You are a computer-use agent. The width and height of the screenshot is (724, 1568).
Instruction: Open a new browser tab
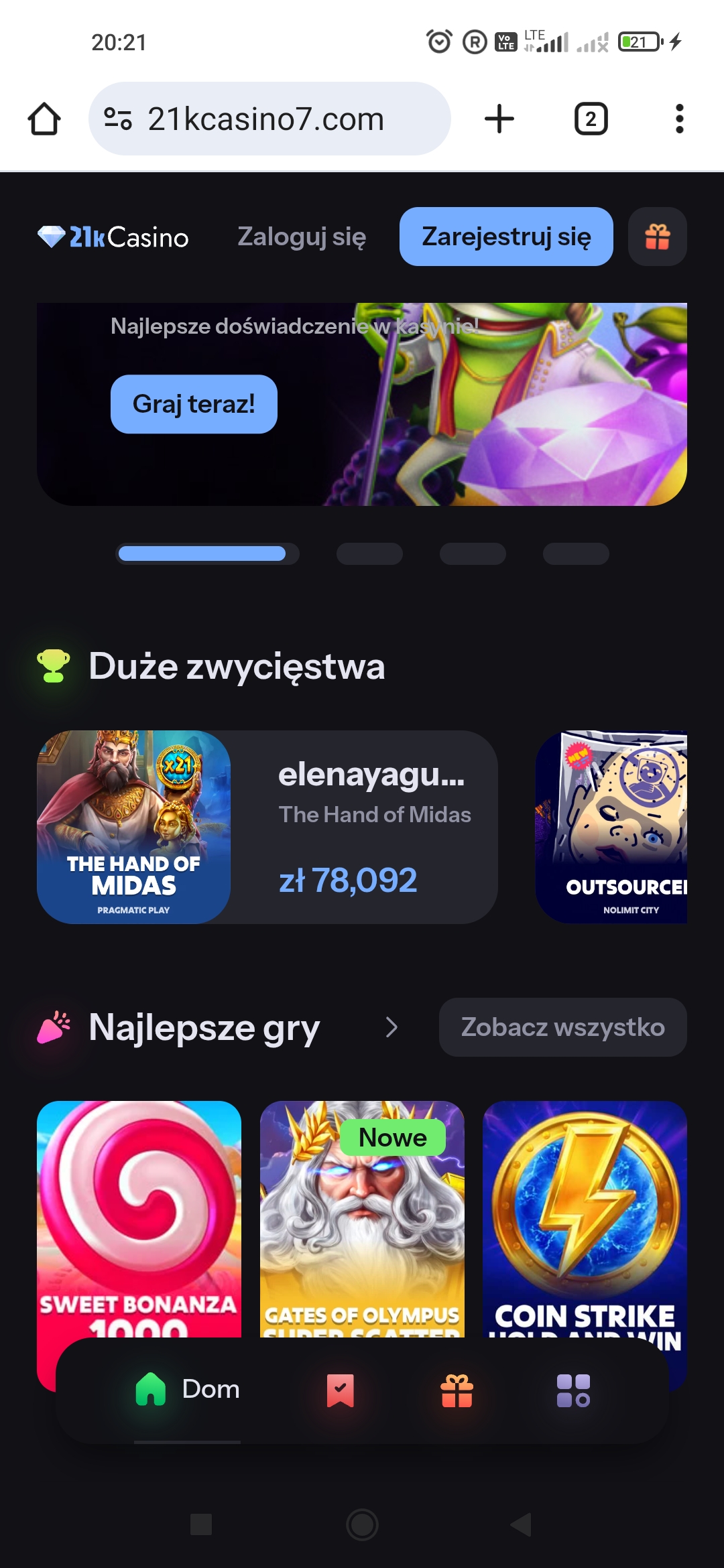499,119
